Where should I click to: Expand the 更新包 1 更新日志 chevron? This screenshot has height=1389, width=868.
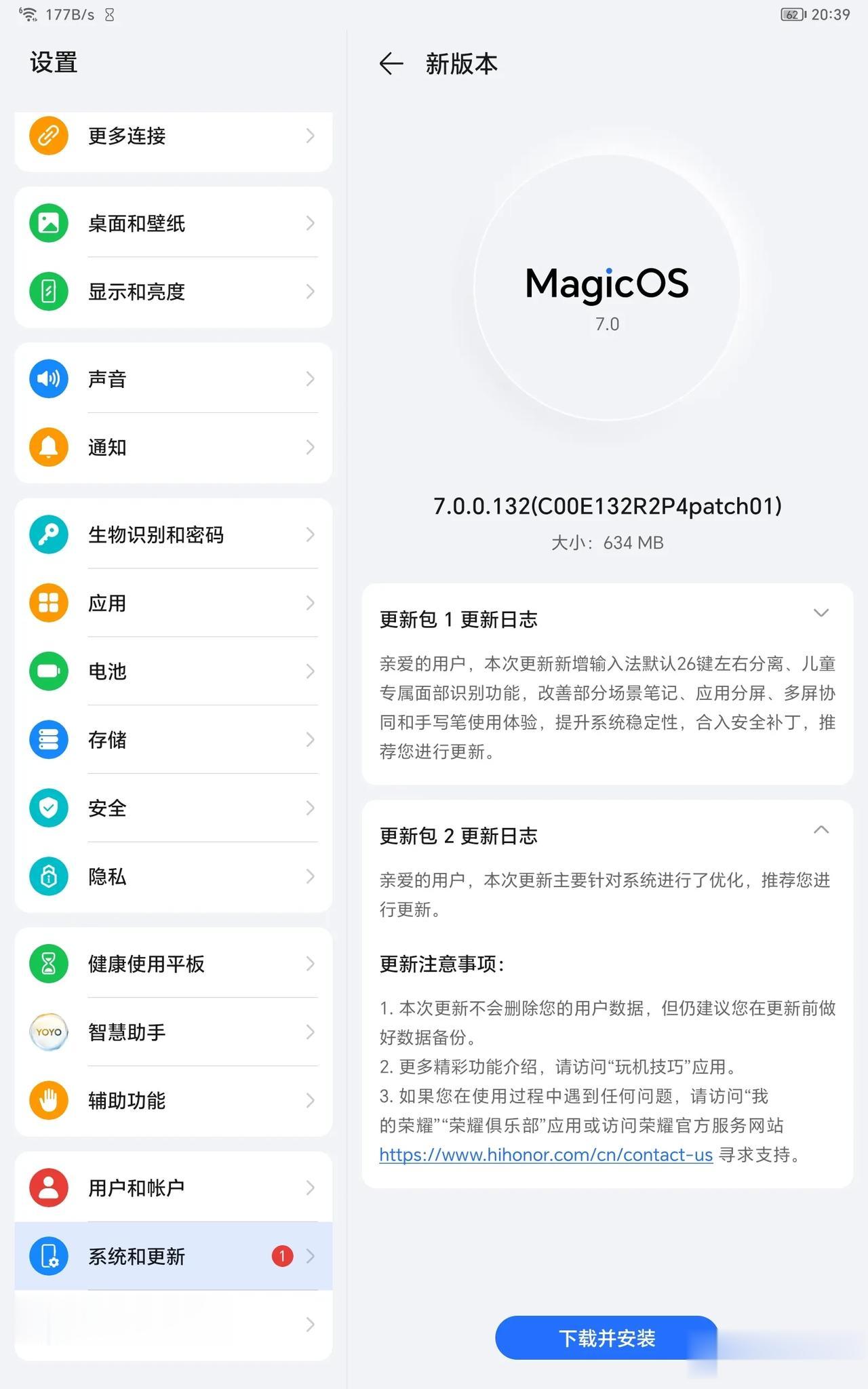[x=821, y=613]
